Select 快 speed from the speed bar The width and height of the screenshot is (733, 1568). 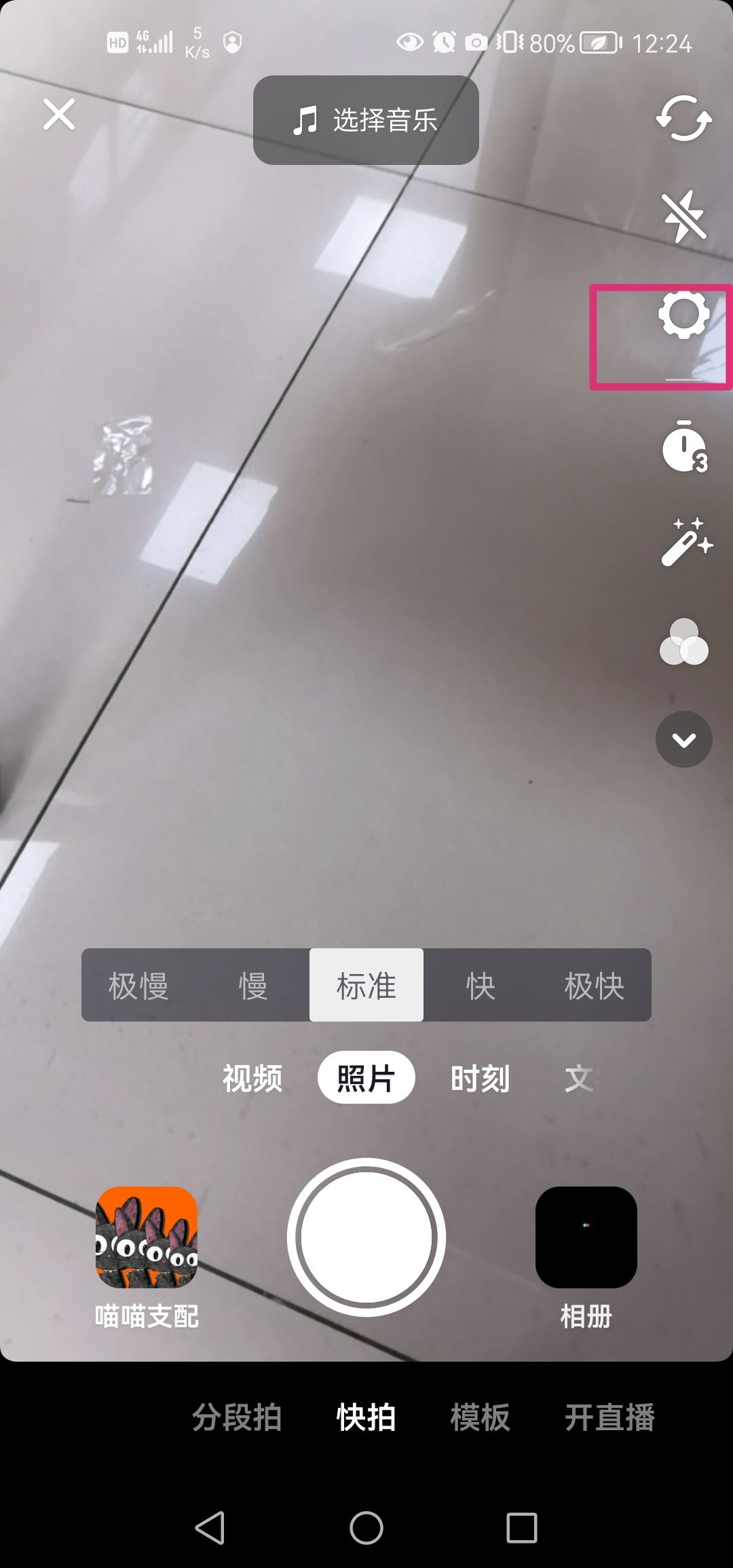(x=481, y=987)
